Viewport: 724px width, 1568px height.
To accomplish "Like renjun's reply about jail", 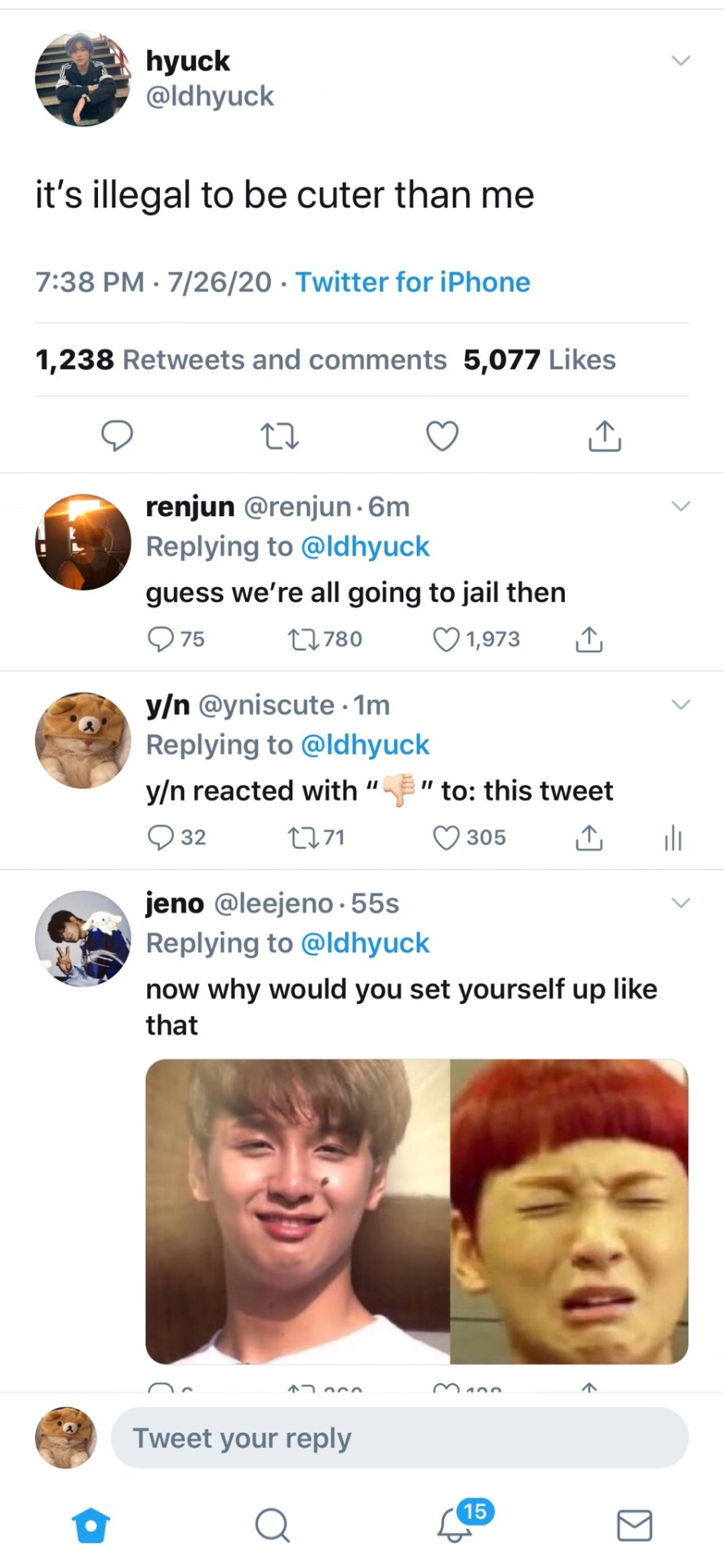I will pyautogui.click(x=446, y=639).
